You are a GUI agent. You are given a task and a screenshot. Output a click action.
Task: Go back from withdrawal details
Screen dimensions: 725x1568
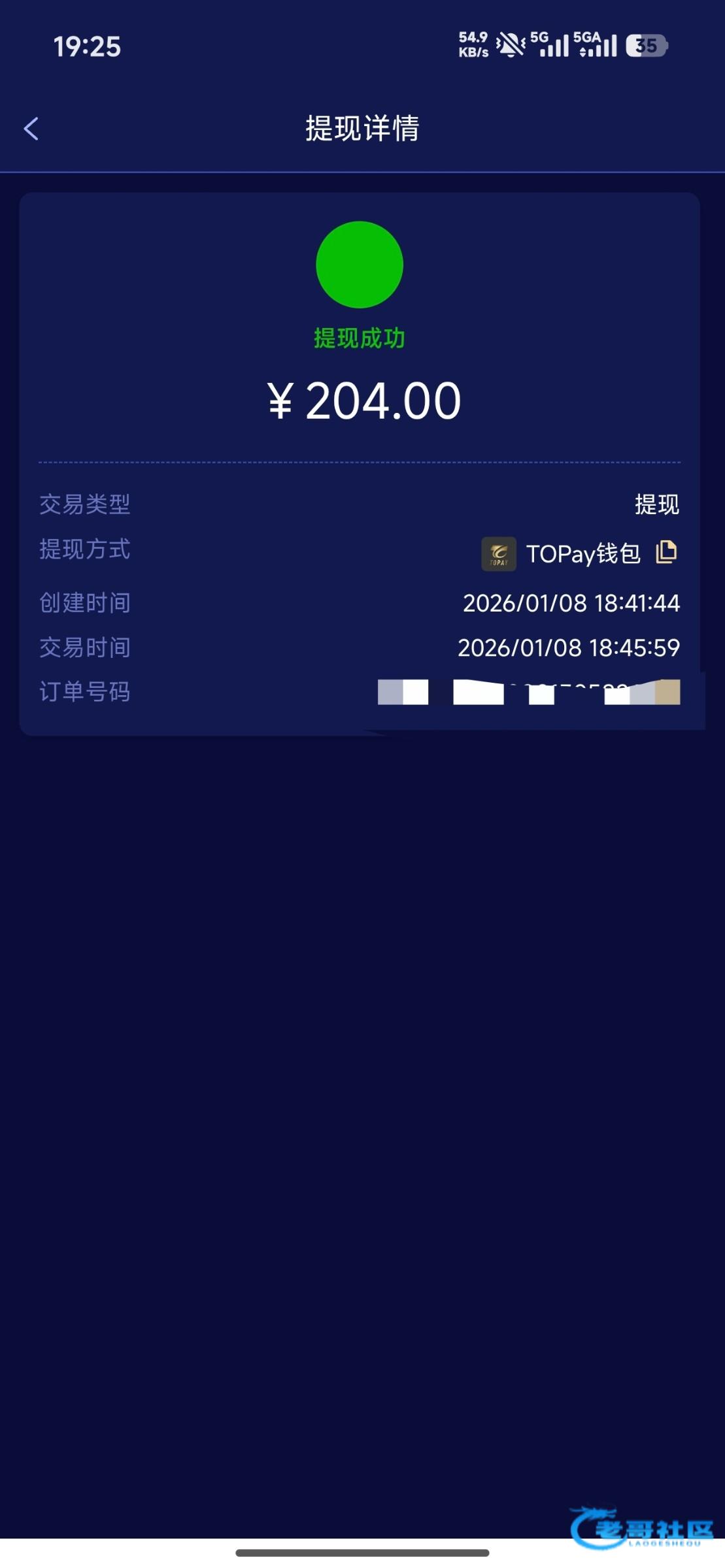pos(31,129)
